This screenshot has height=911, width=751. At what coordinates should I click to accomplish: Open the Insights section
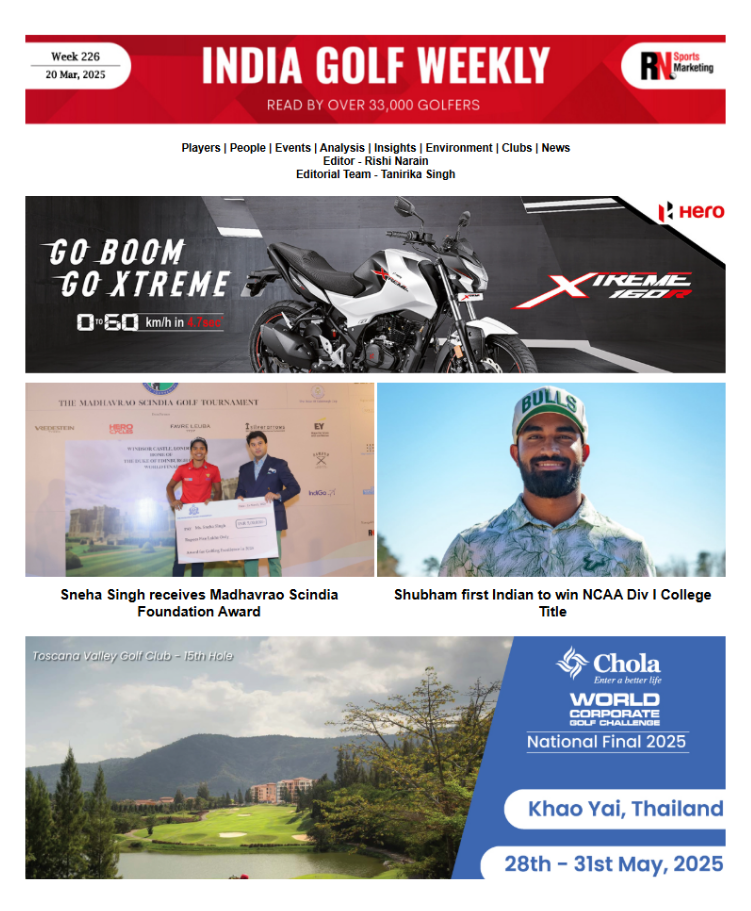coord(395,147)
